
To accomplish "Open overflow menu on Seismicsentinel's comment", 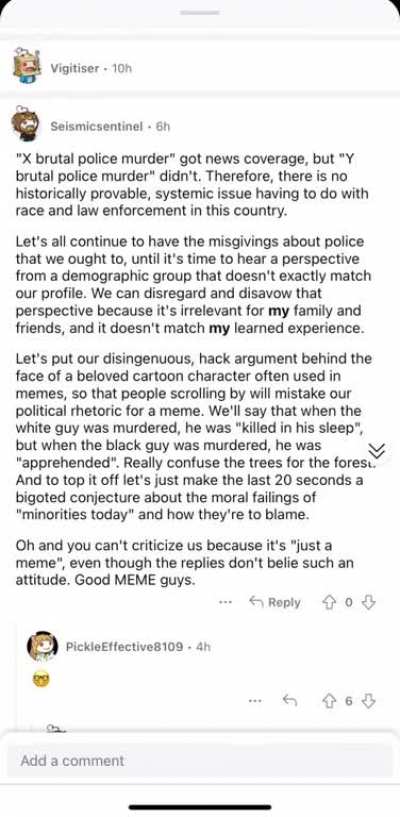I will coord(225,602).
